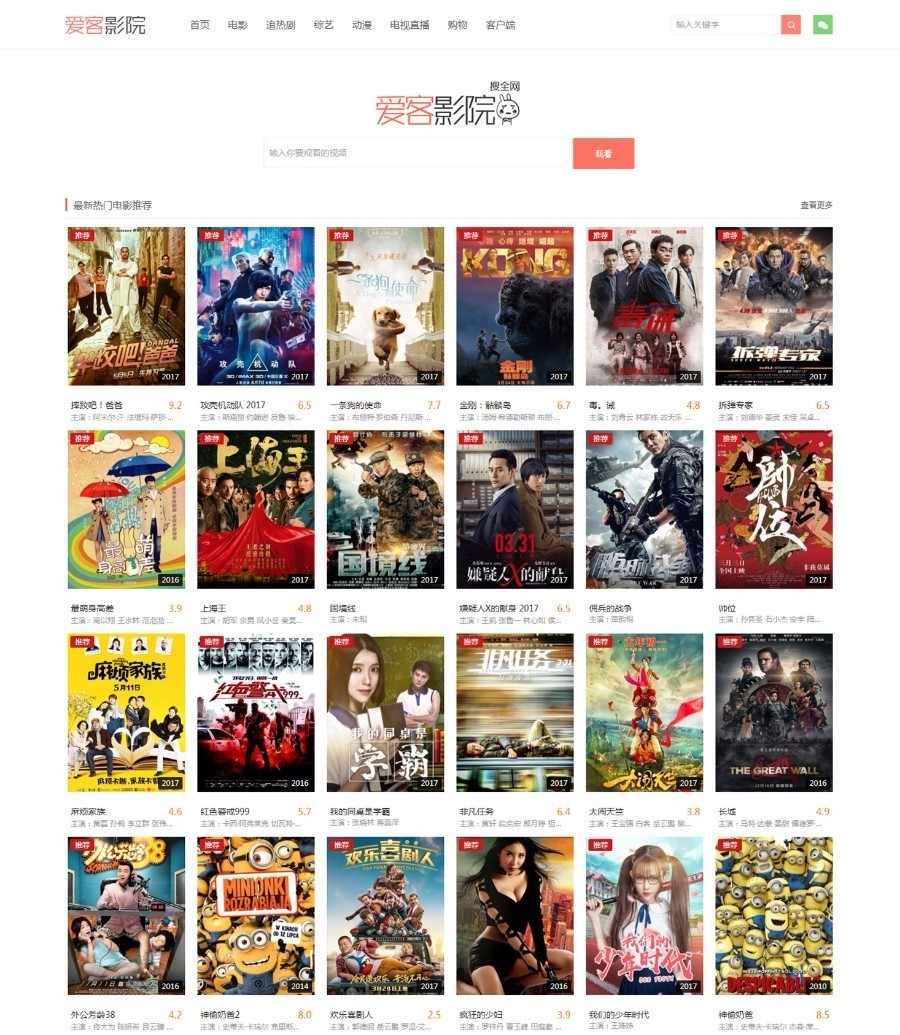Open the 金刚：骷髅岛 movie poster

(x=515, y=306)
